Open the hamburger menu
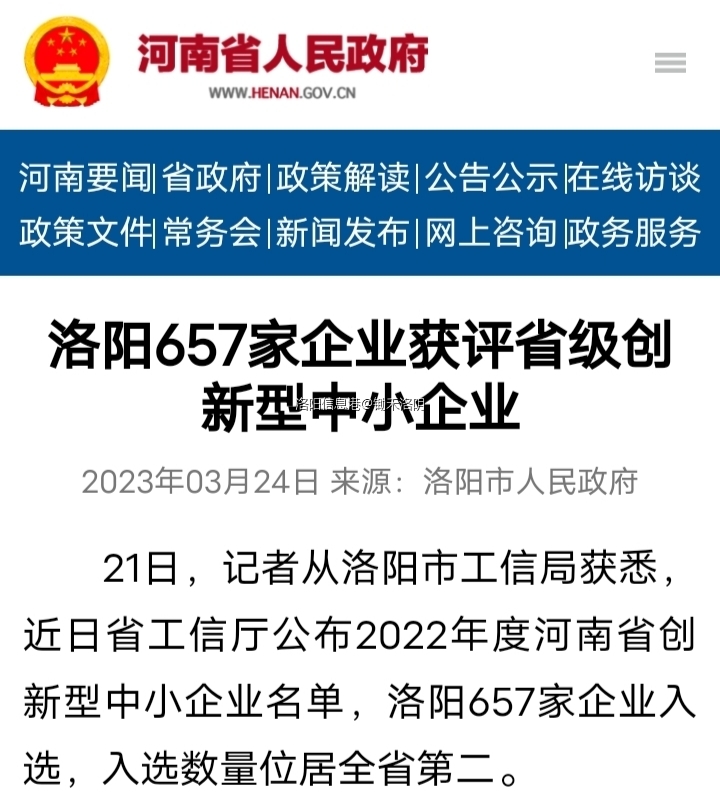Screen dimensions: 720x808 click(670, 63)
